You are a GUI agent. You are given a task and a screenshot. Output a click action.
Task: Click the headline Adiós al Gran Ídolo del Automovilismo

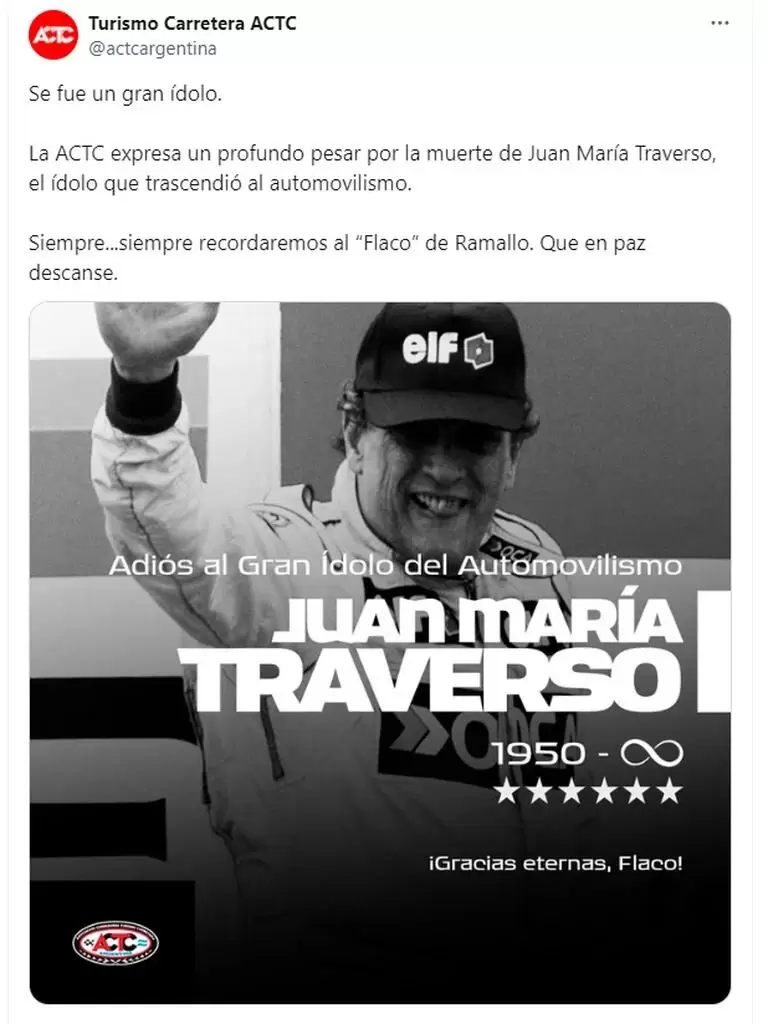(x=397, y=564)
